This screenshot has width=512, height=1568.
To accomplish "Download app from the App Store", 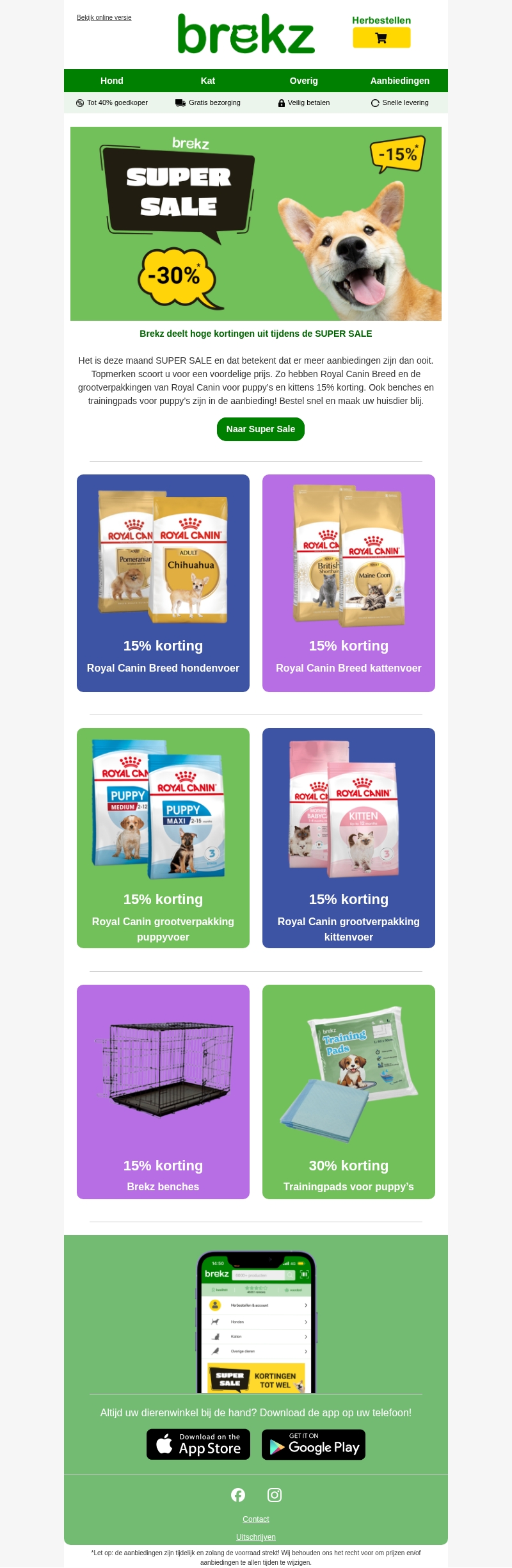I will point(198,1444).
